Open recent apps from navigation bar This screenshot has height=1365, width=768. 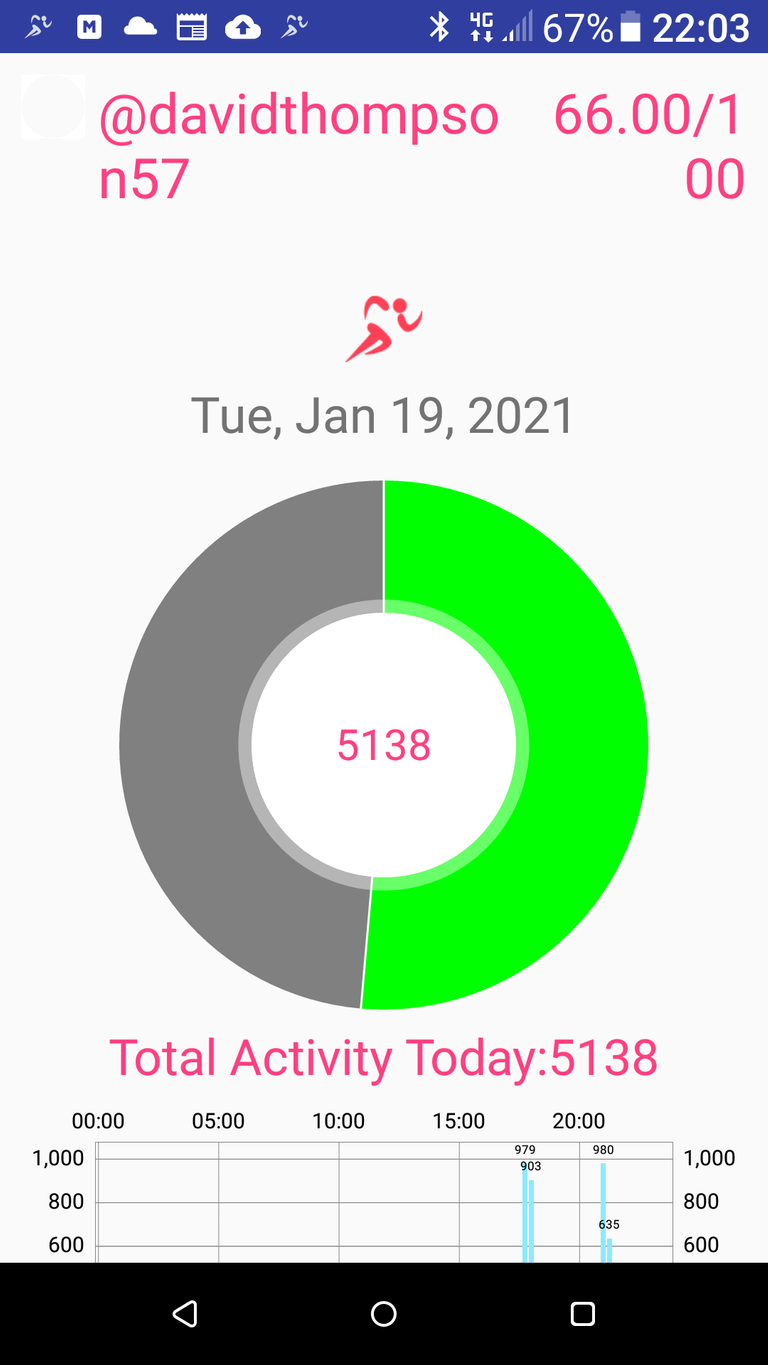pyautogui.click(x=582, y=1313)
